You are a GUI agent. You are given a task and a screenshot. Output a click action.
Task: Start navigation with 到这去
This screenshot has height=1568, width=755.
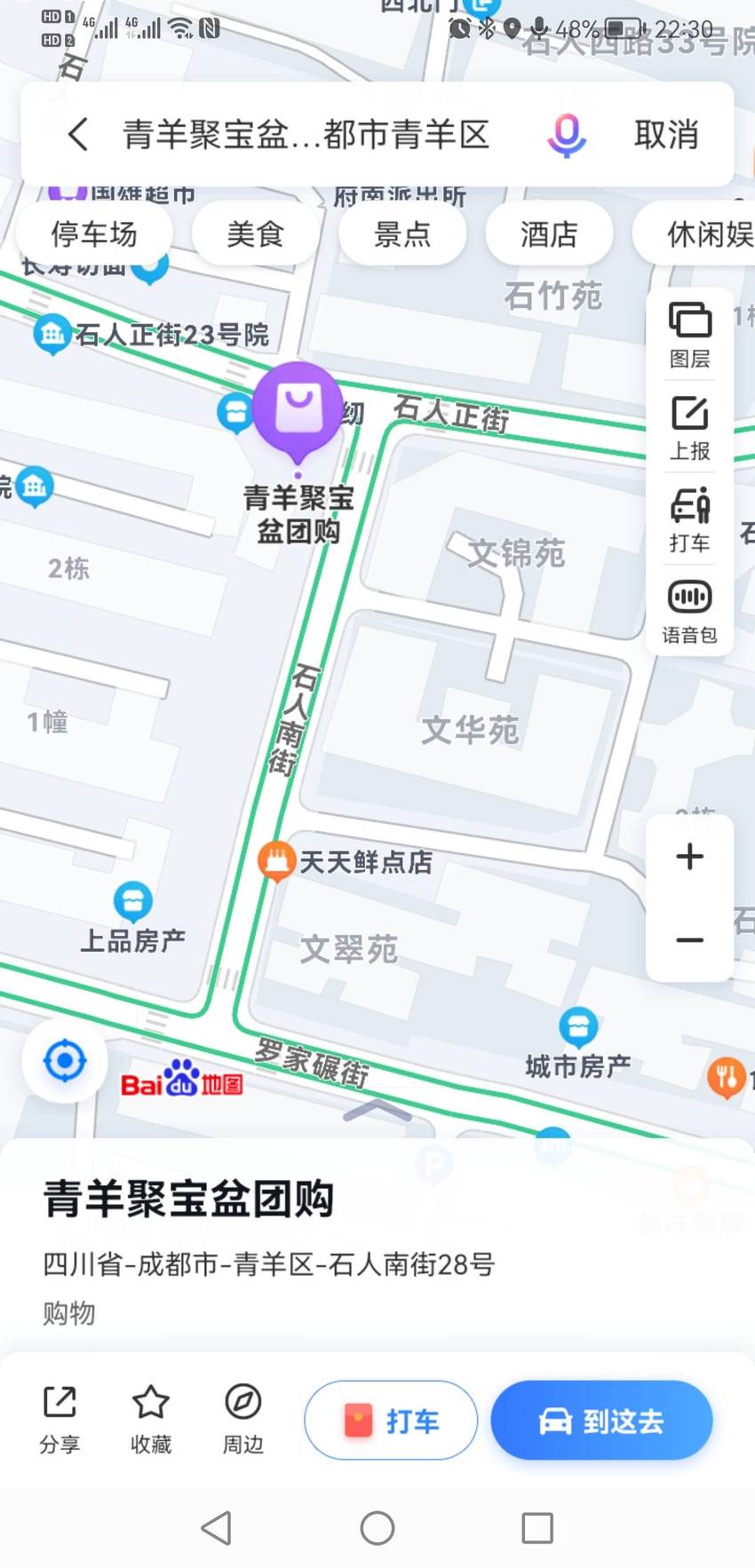coord(601,1421)
